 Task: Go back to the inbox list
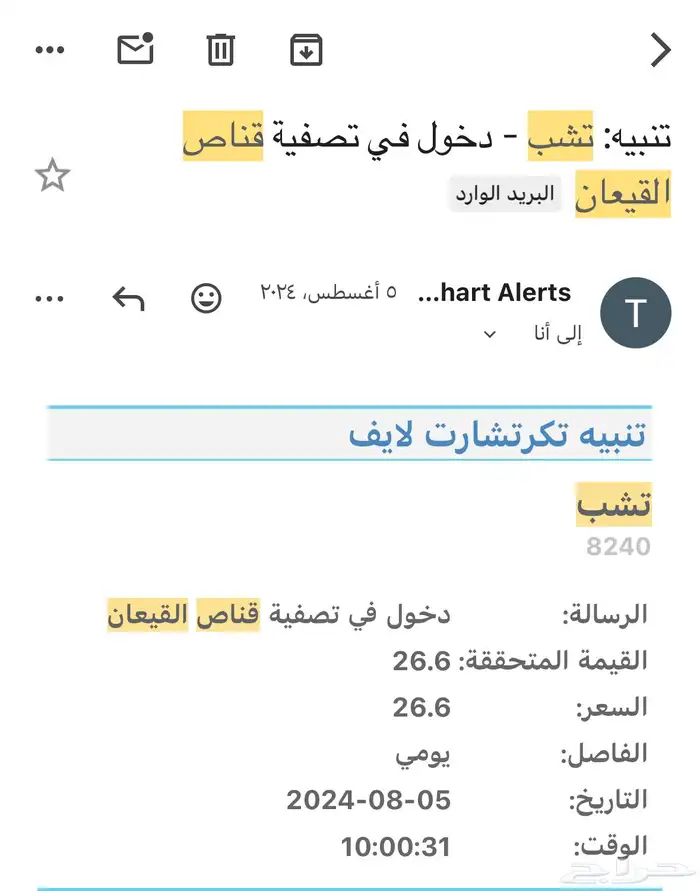coord(660,50)
